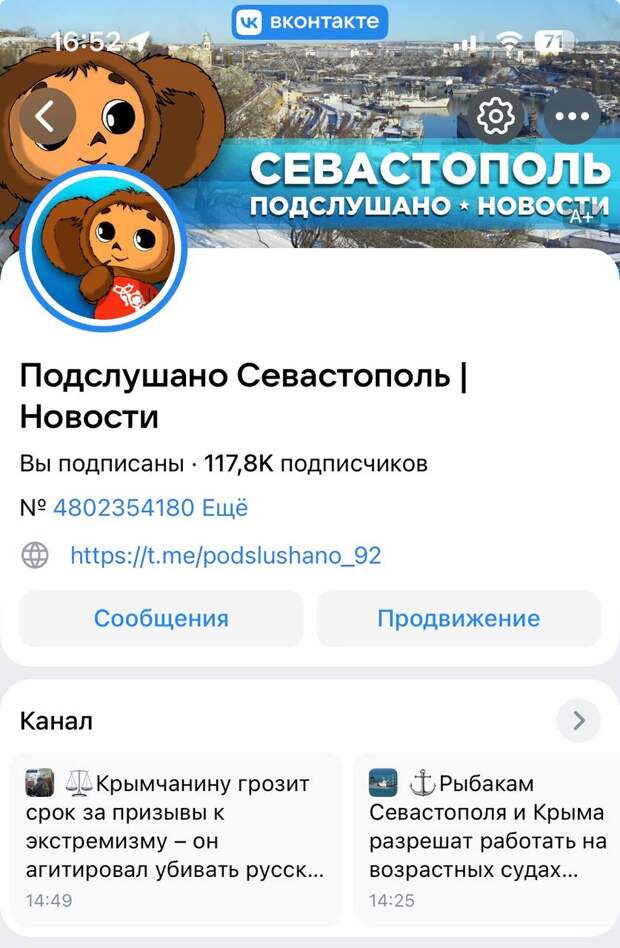Tap the Продвижение button
This screenshot has width=620, height=948.
pos(458,619)
